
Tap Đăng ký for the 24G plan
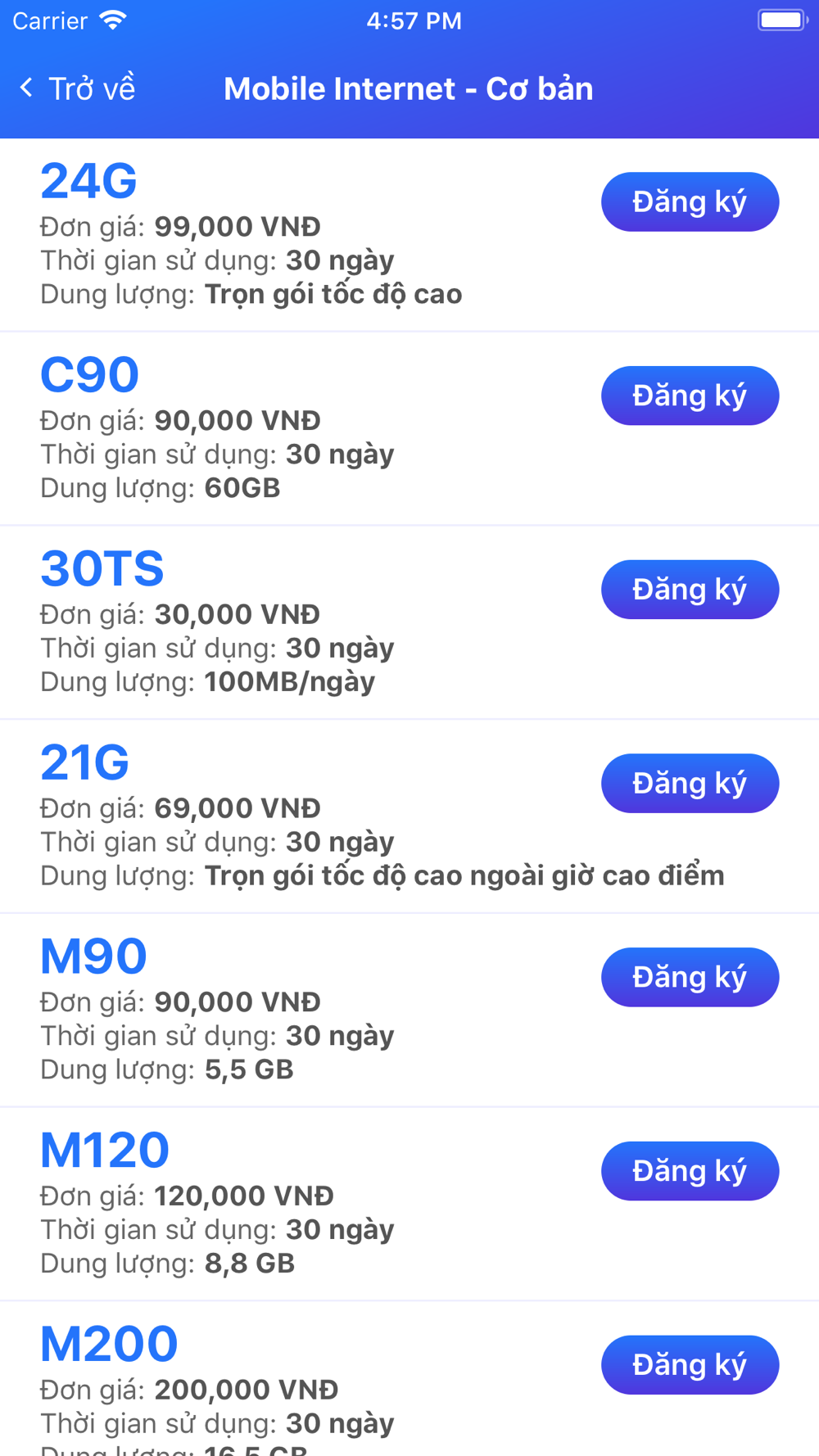click(x=690, y=201)
